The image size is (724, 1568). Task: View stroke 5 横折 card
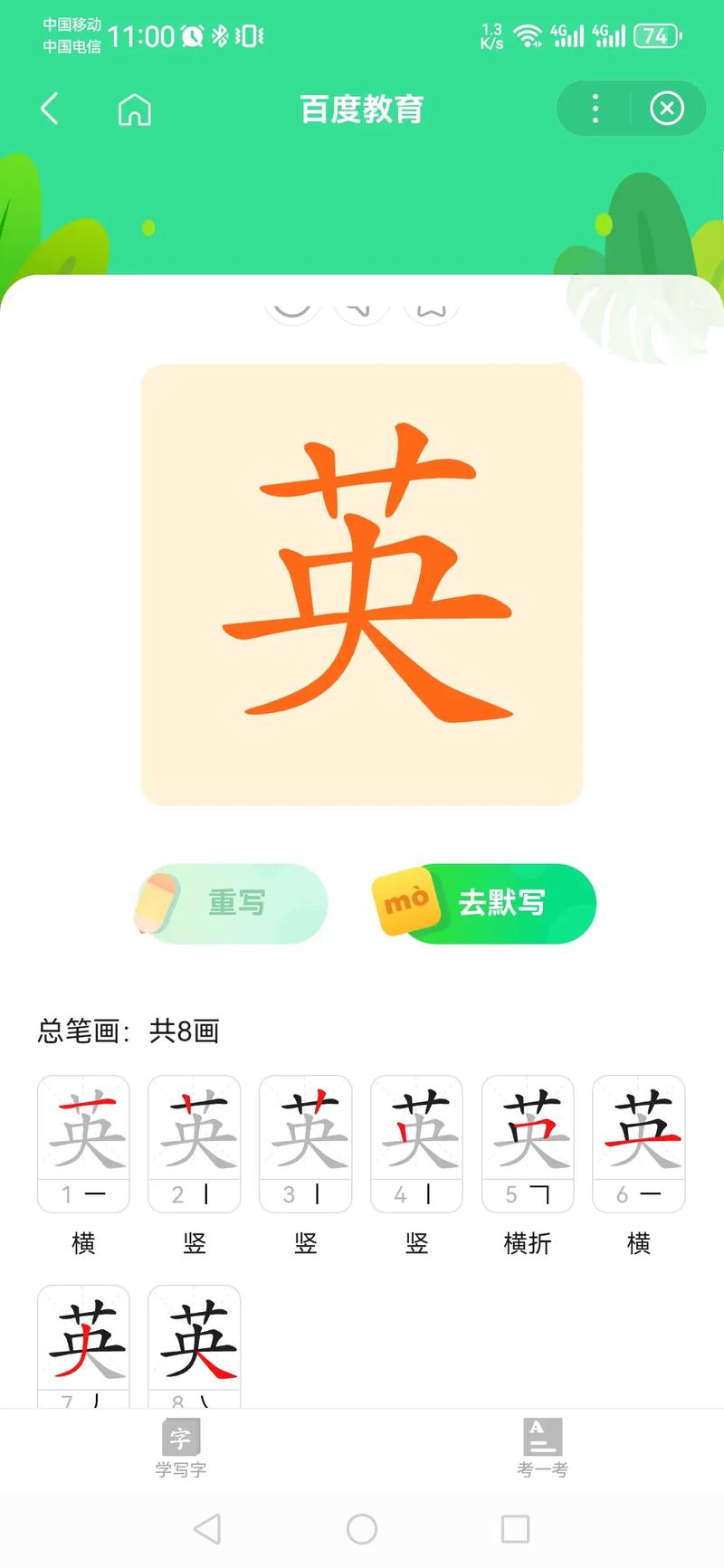pyautogui.click(x=528, y=1144)
